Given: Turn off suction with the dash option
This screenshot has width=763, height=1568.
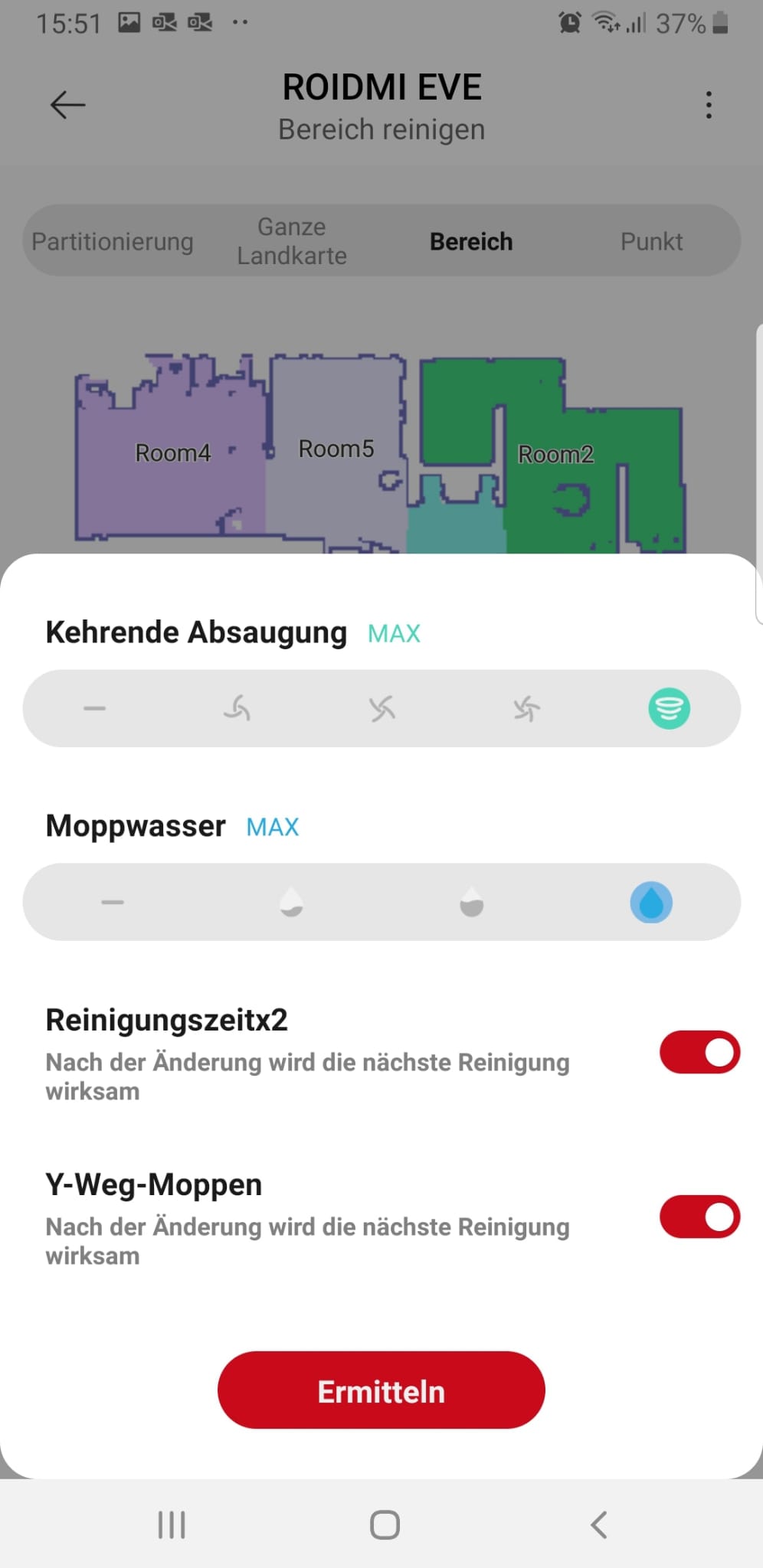Looking at the screenshot, I should tap(94, 708).
